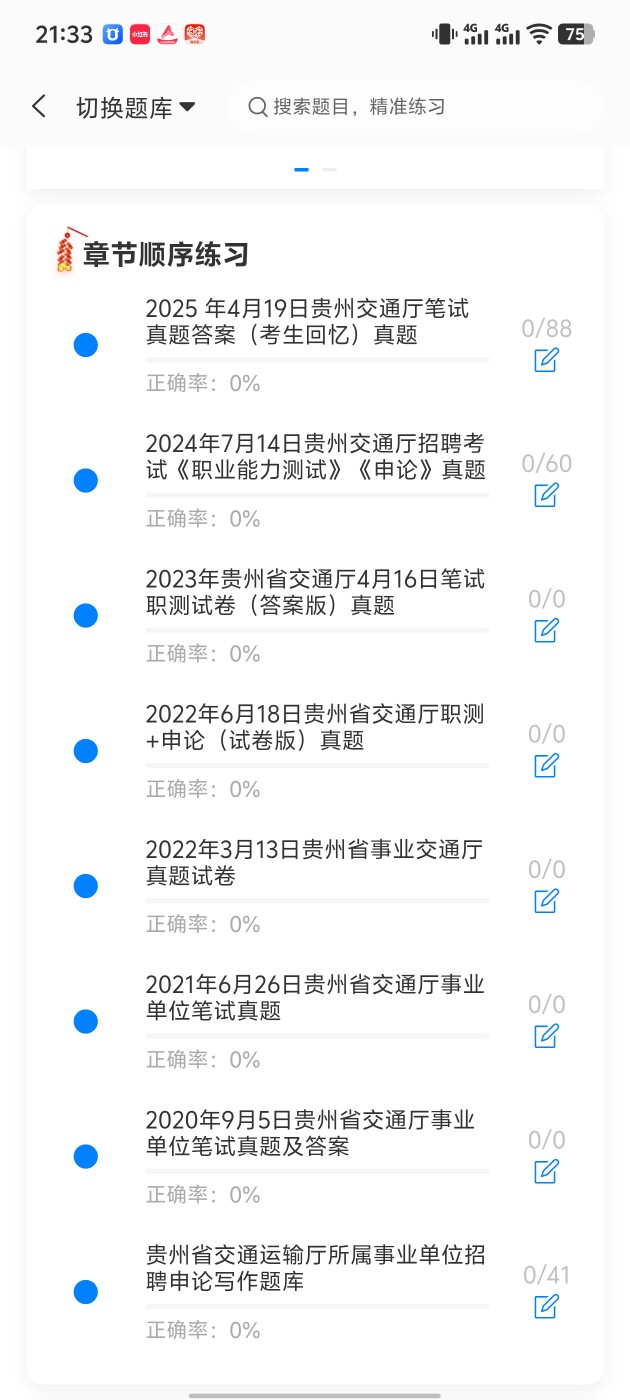Tap edit icon for 2022年6月18日 职测+申论
The height and width of the screenshot is (1400, 630).
pyautogui.click(x=546, y=766)
